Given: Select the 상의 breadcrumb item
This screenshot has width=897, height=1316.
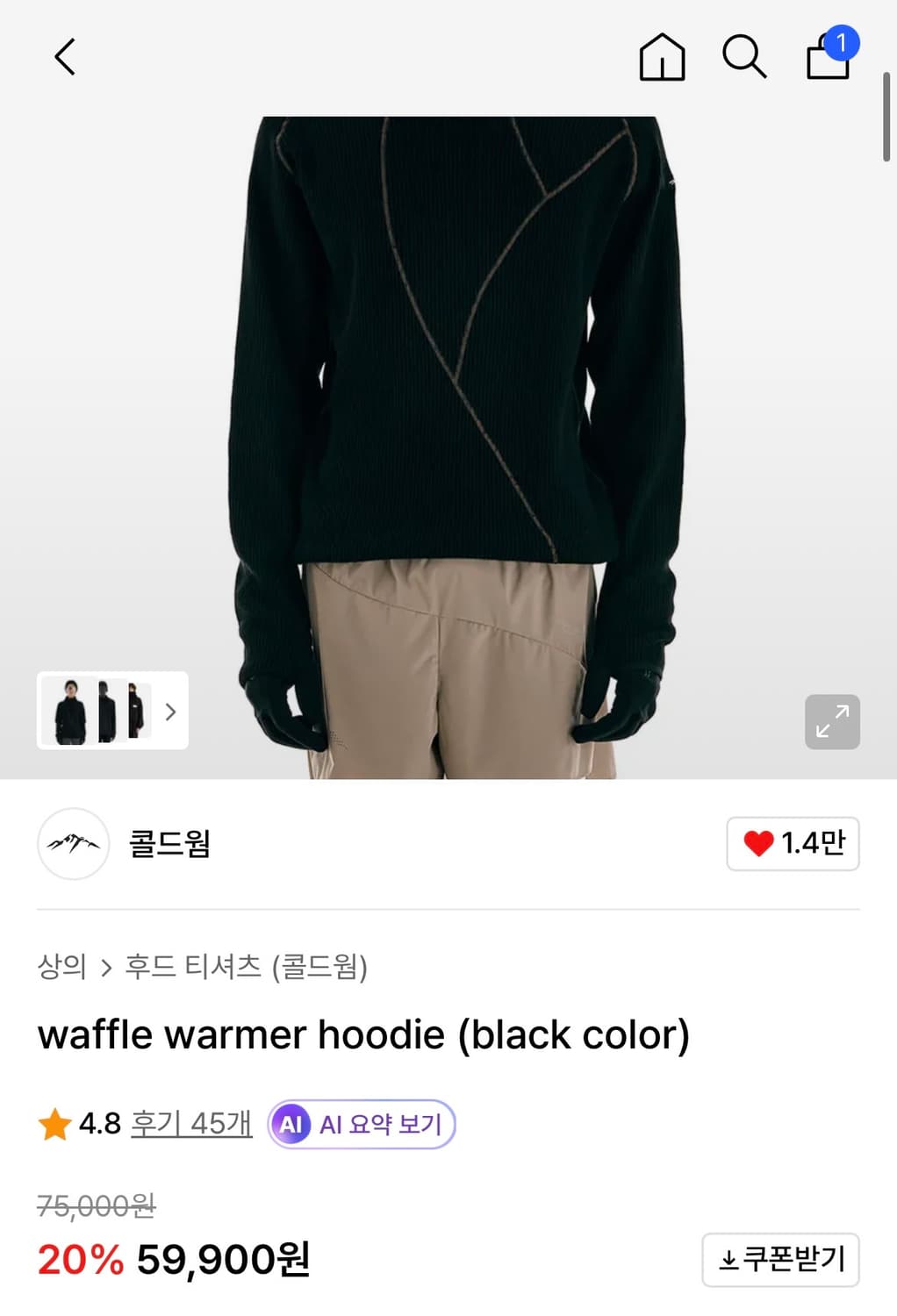Looking at the screenshot, I should (x=61, y=968).
